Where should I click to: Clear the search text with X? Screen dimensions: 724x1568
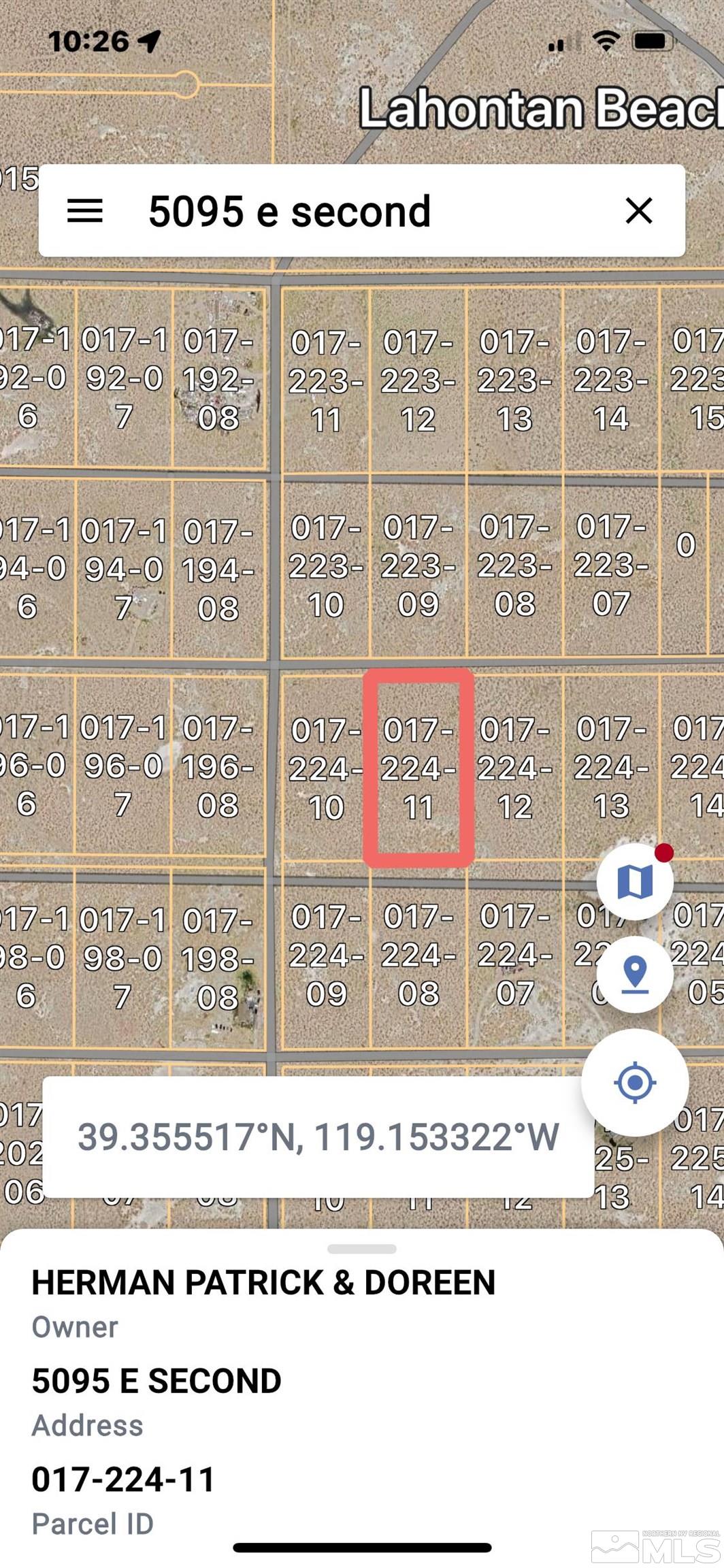coord(639,211)
